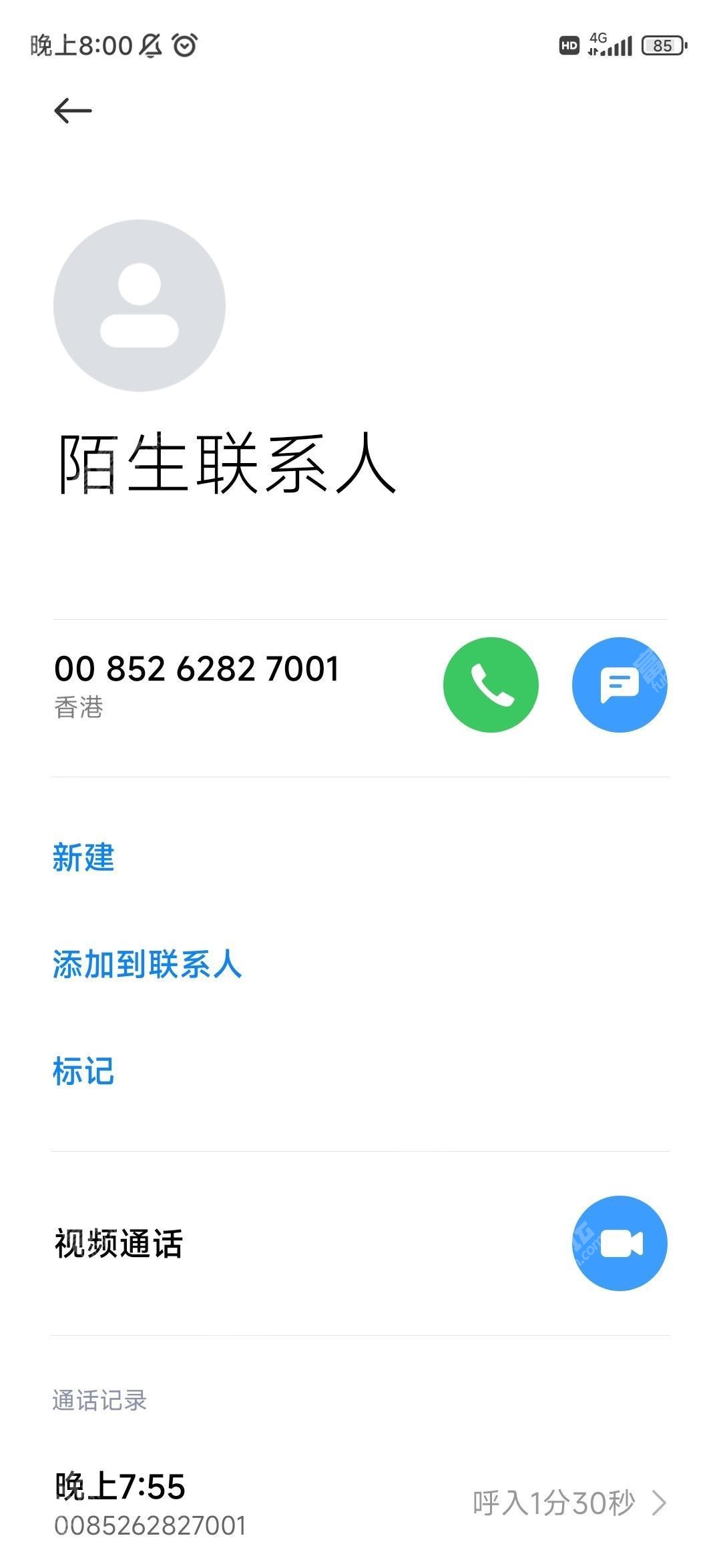Select 添加到联系人
This screenshot has width=721, height=1568.
(147, 964)
